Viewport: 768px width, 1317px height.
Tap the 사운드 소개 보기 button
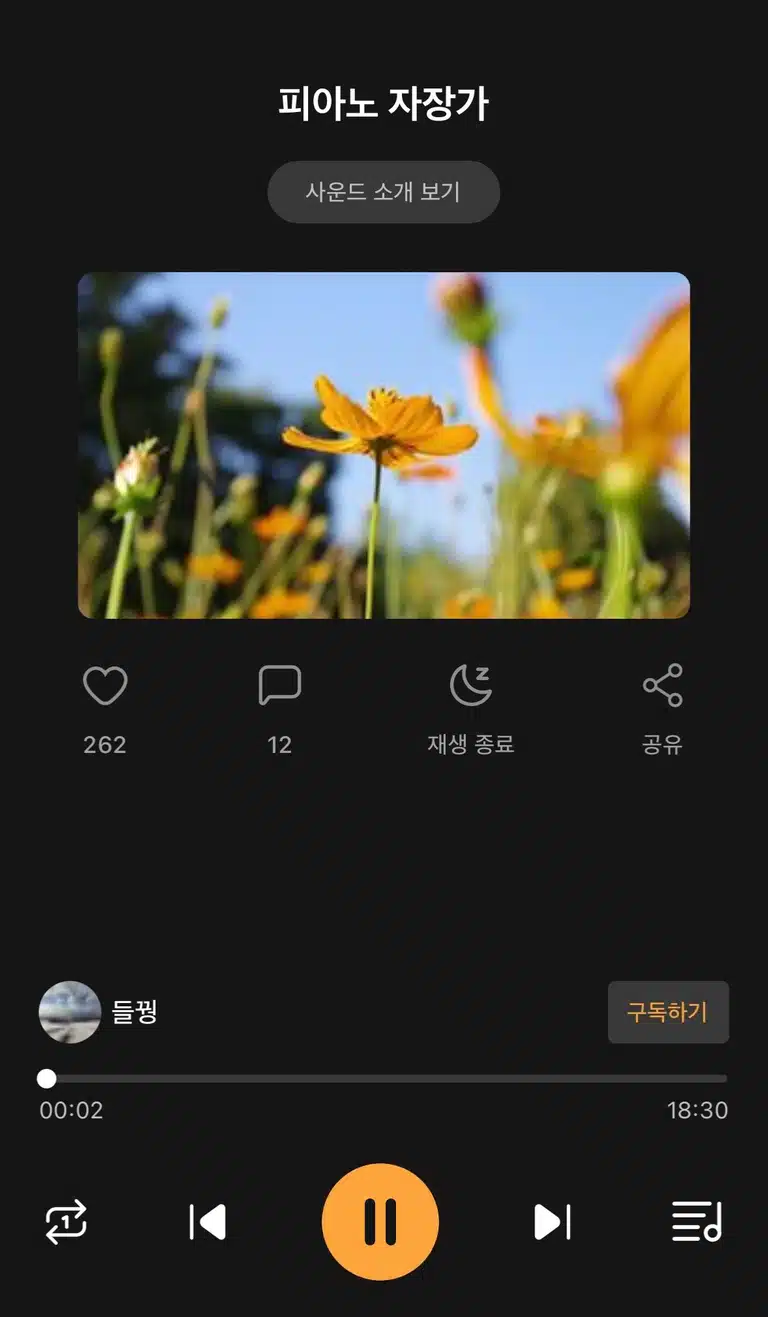coord(383,192)
